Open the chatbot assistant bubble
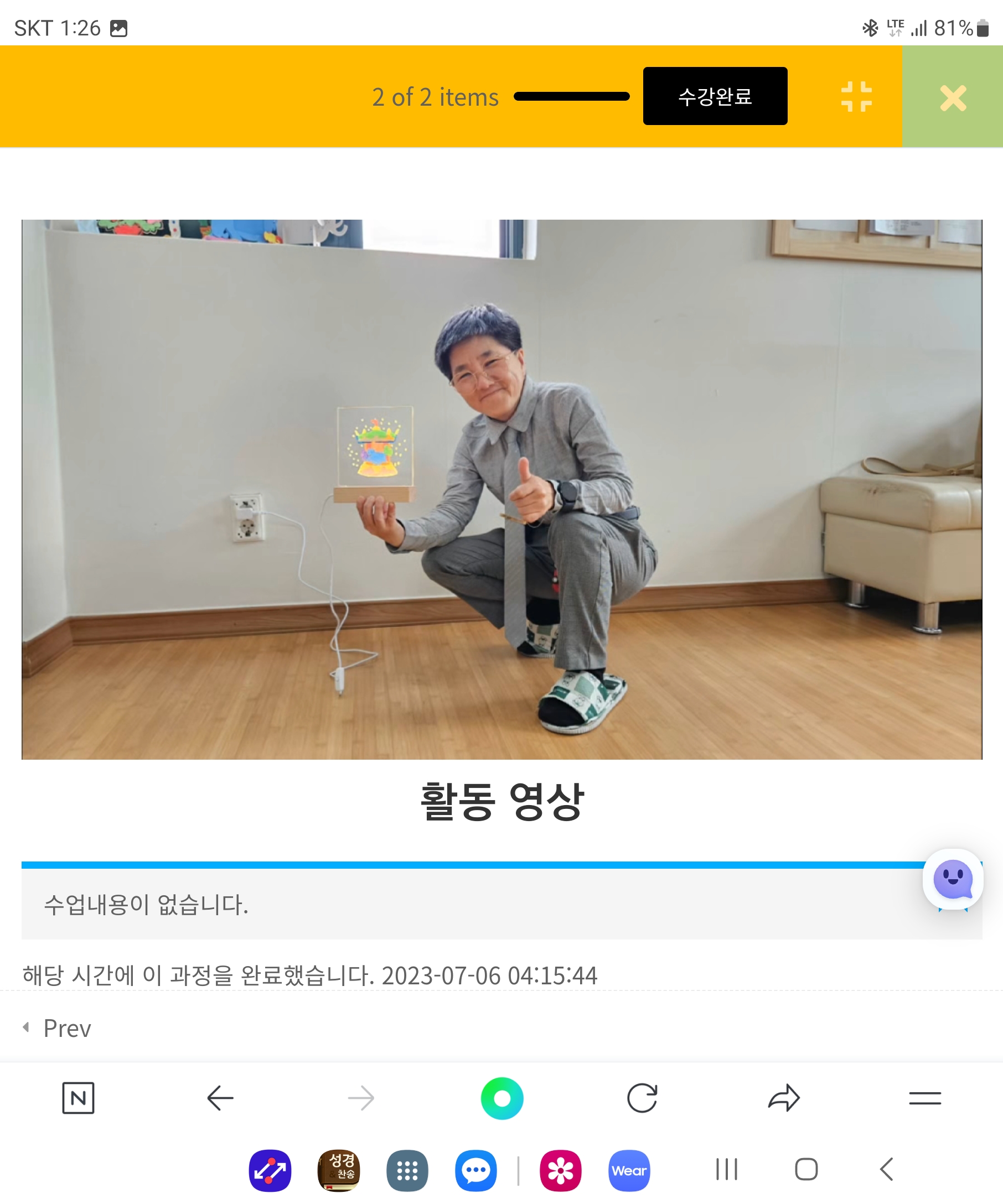 click(953, 880)
